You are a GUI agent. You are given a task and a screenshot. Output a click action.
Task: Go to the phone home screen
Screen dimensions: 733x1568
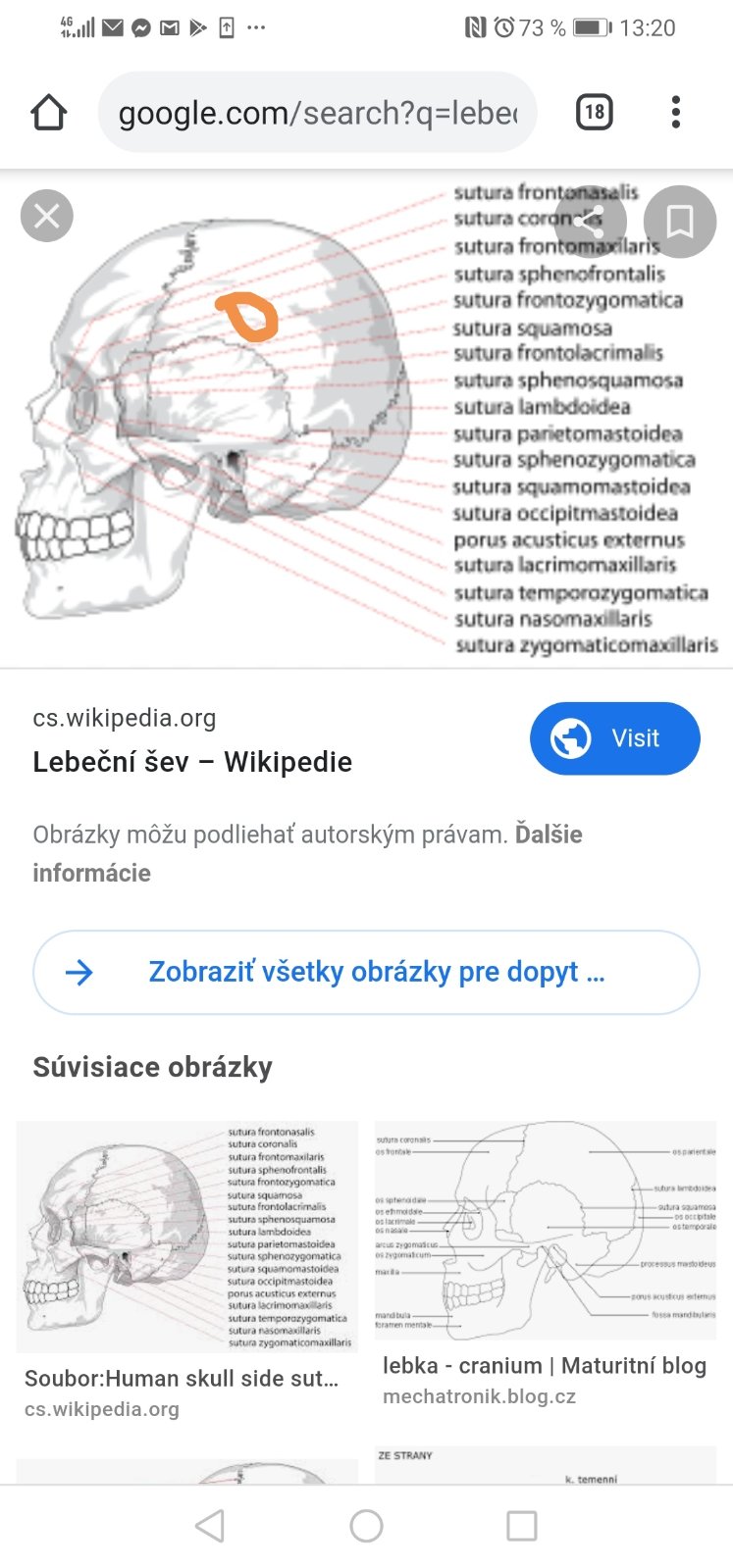click(x=366, y=1526)
